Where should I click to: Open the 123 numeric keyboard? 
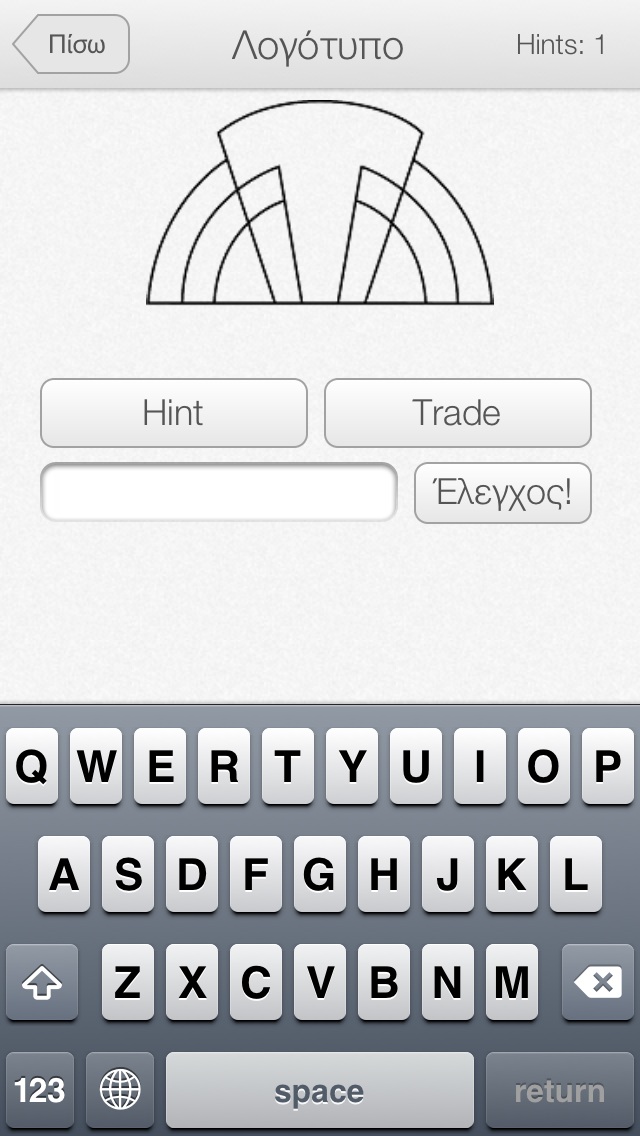click(40, 1090)
